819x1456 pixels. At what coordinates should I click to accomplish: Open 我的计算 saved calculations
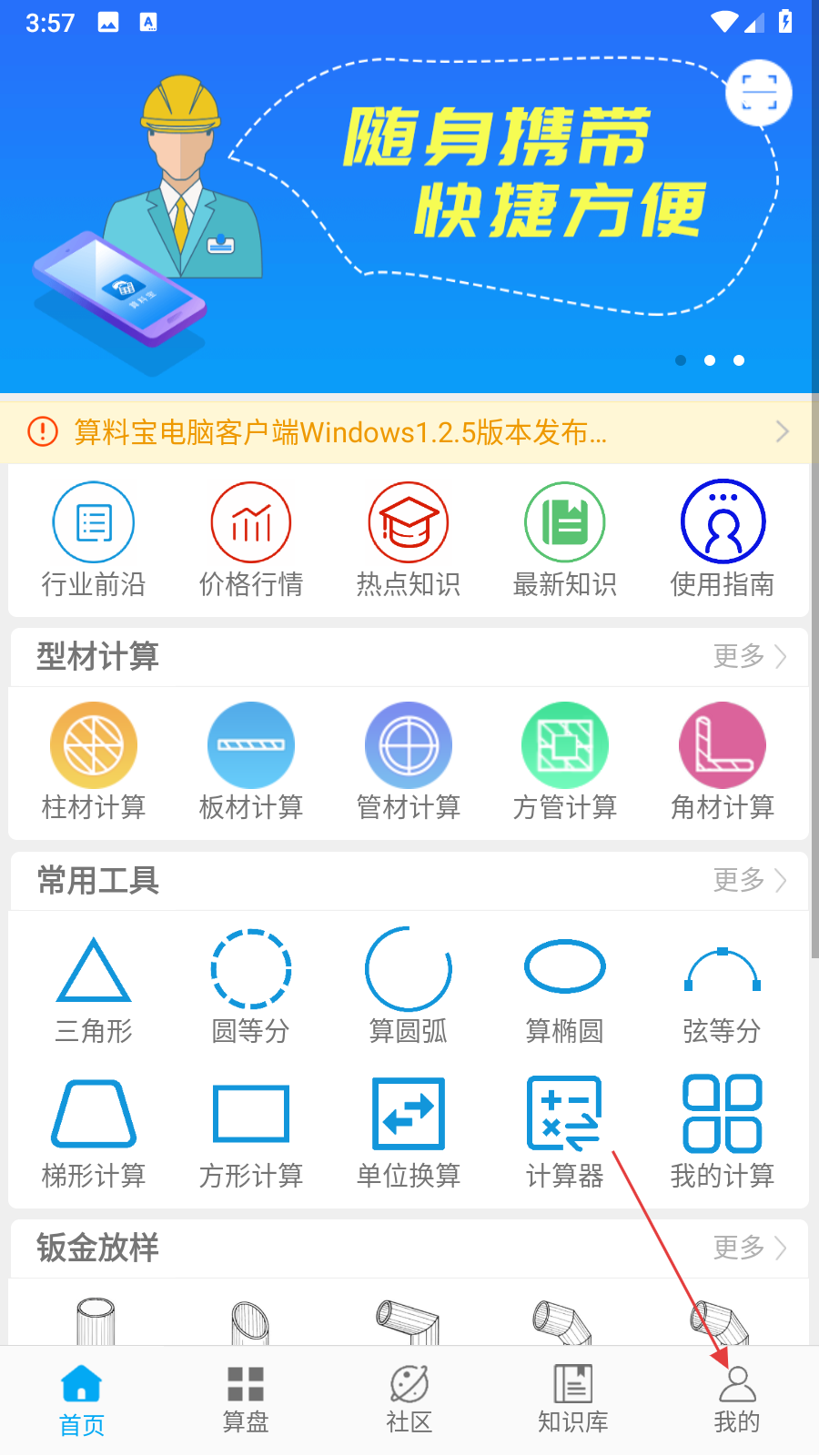click(723, 1133)
